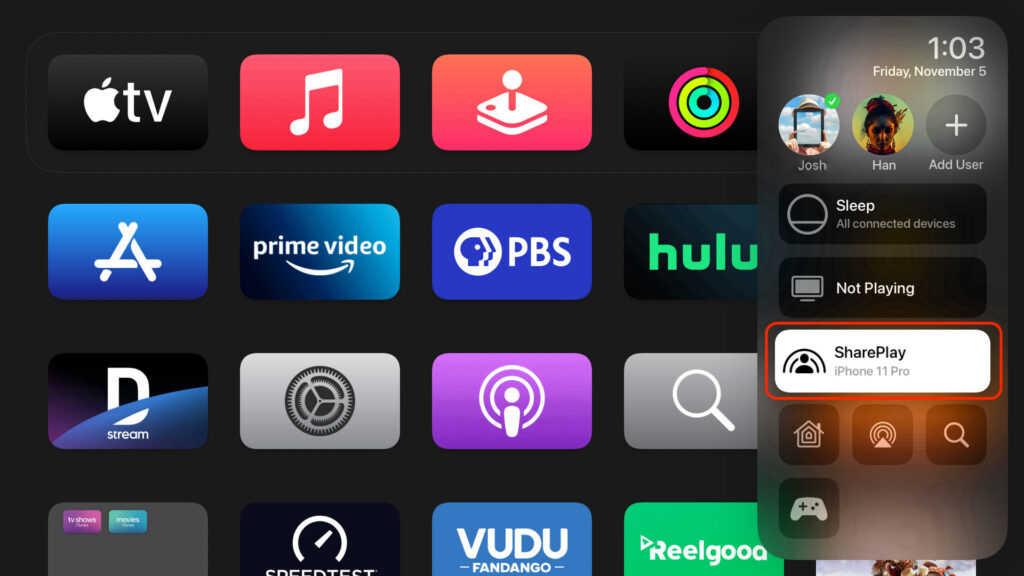Open the Apple TV app
The height and width of the screenshot is (576, 1024).
coord(128,102)
